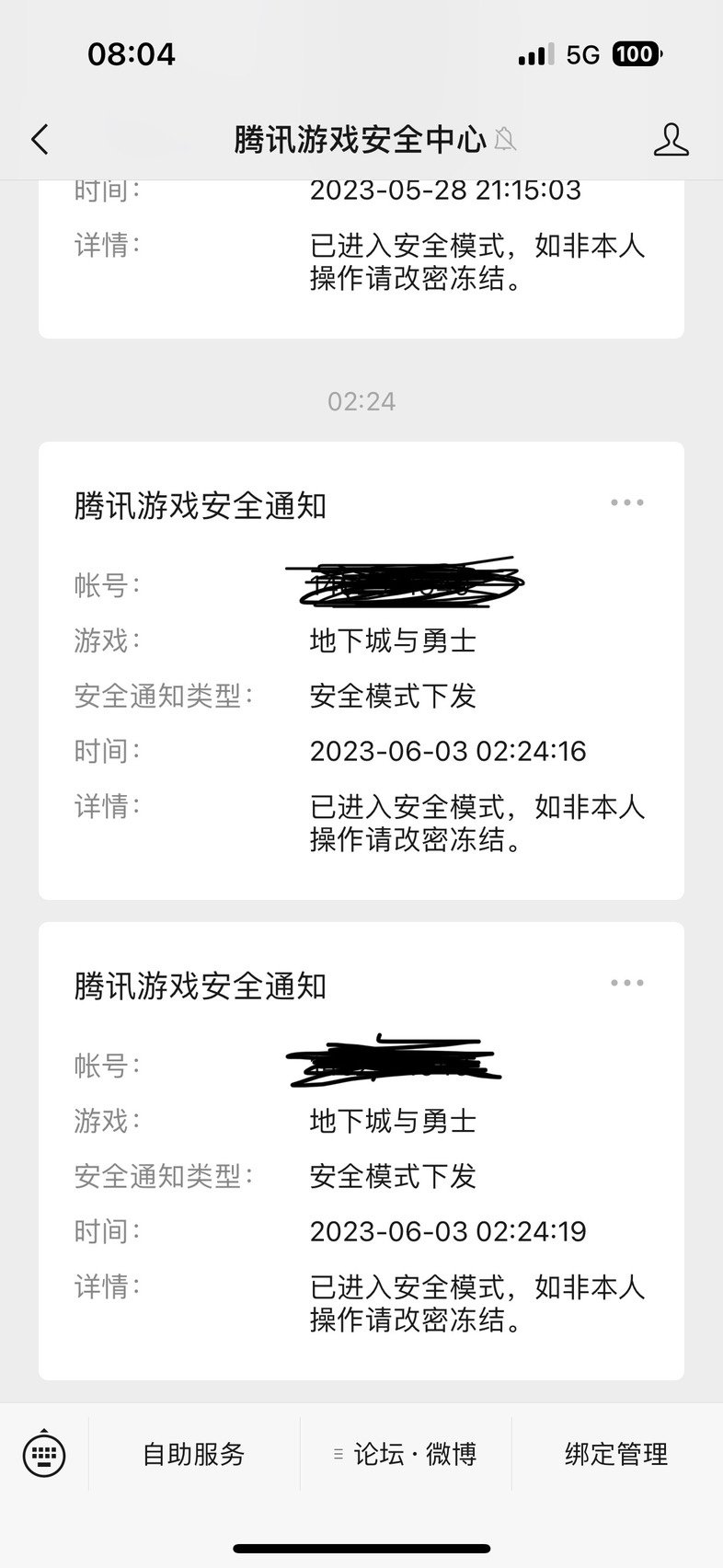Screen dimensions: 723x1568
Task: Tap the 08:04 clock in the status bar
Action: 132,53
